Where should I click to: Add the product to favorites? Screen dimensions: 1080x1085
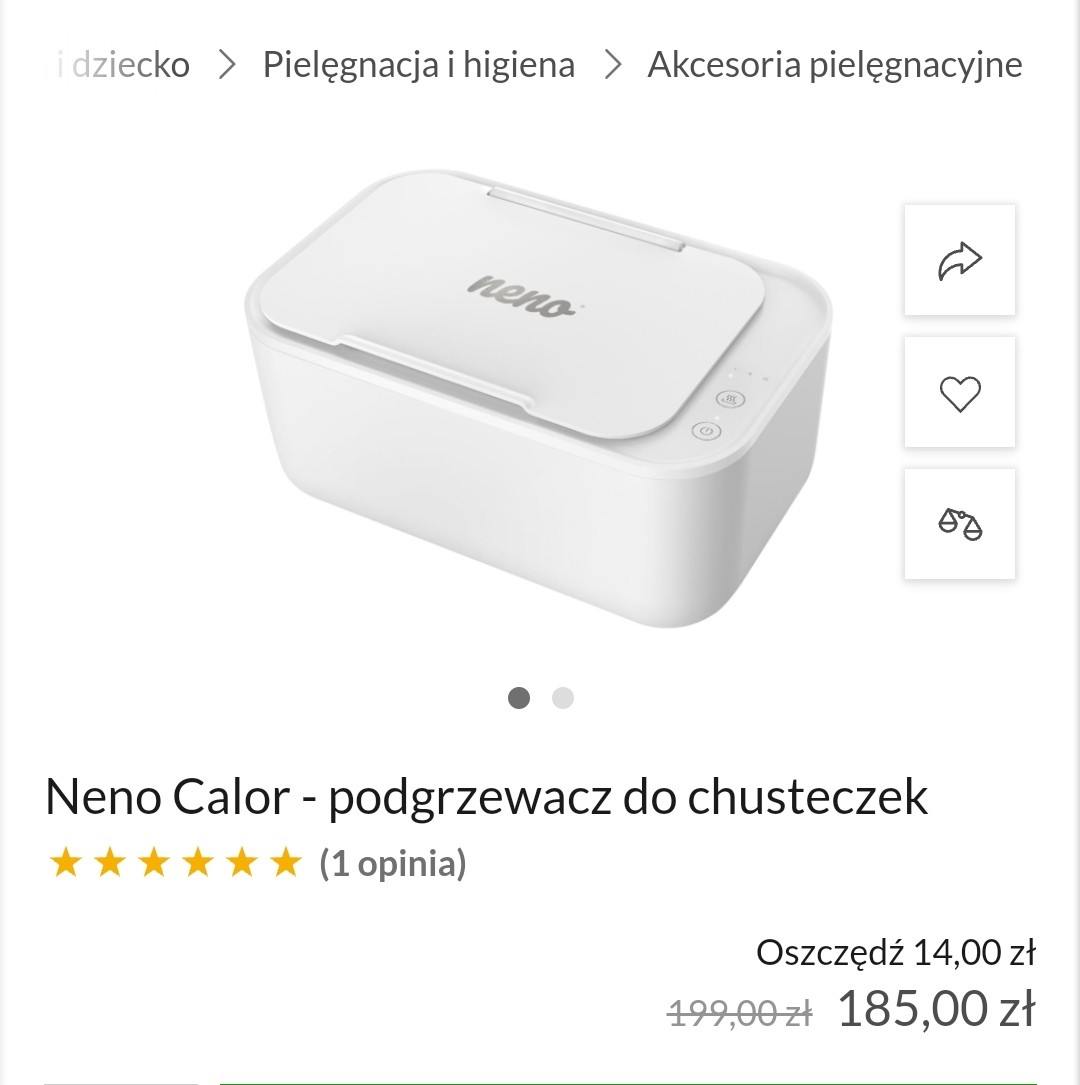click(x=959, y=393)
